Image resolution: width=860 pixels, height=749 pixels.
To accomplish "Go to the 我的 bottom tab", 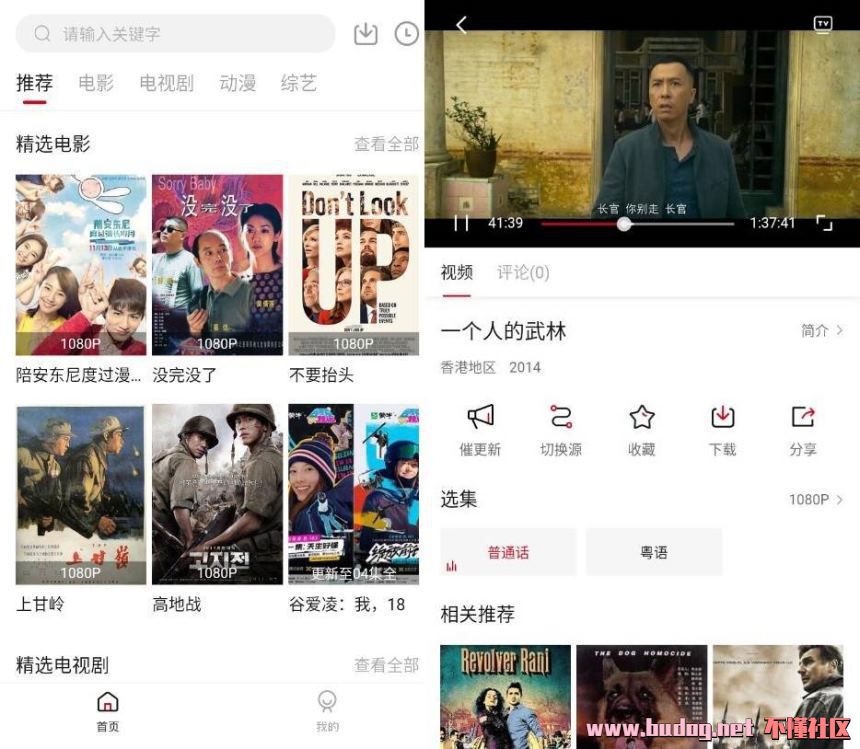I will [x=327, y=711].
